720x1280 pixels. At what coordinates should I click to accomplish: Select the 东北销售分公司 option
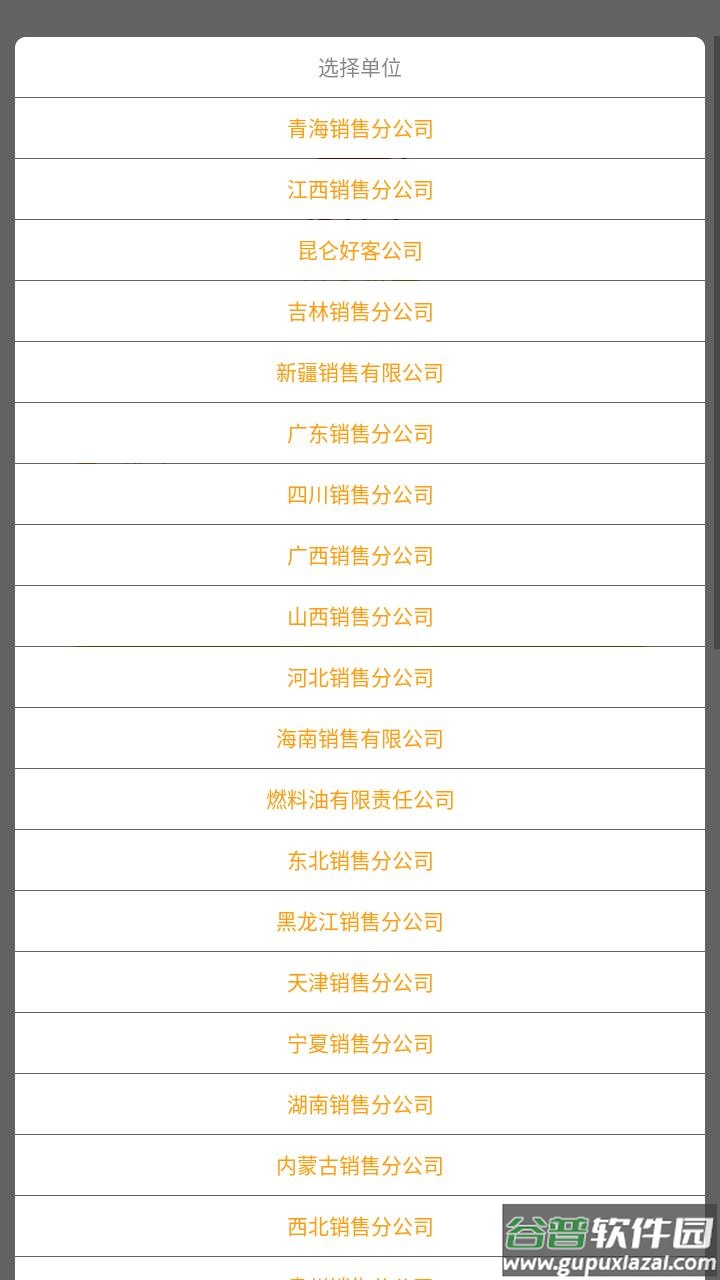(x=360, y=860)
